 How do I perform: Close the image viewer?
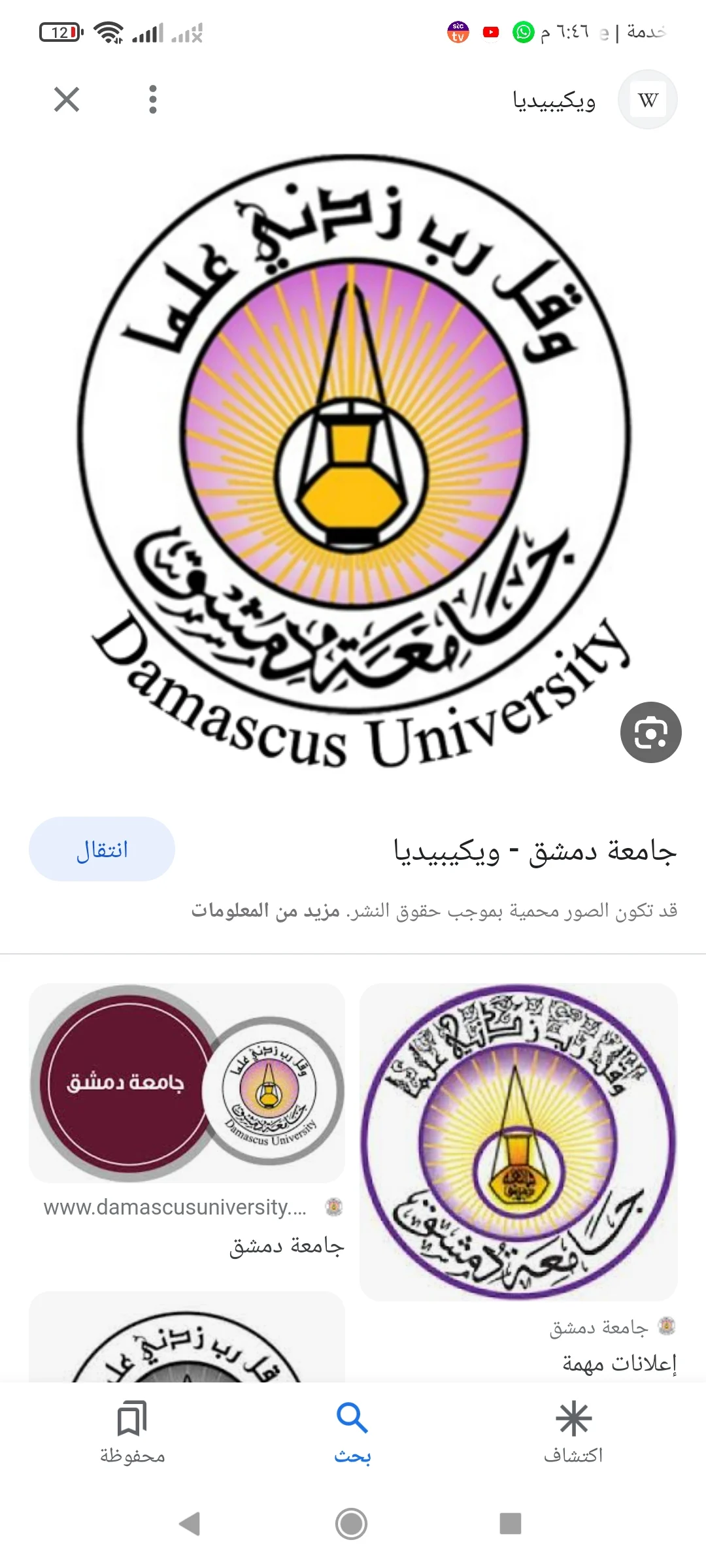[x=67, y=99]
